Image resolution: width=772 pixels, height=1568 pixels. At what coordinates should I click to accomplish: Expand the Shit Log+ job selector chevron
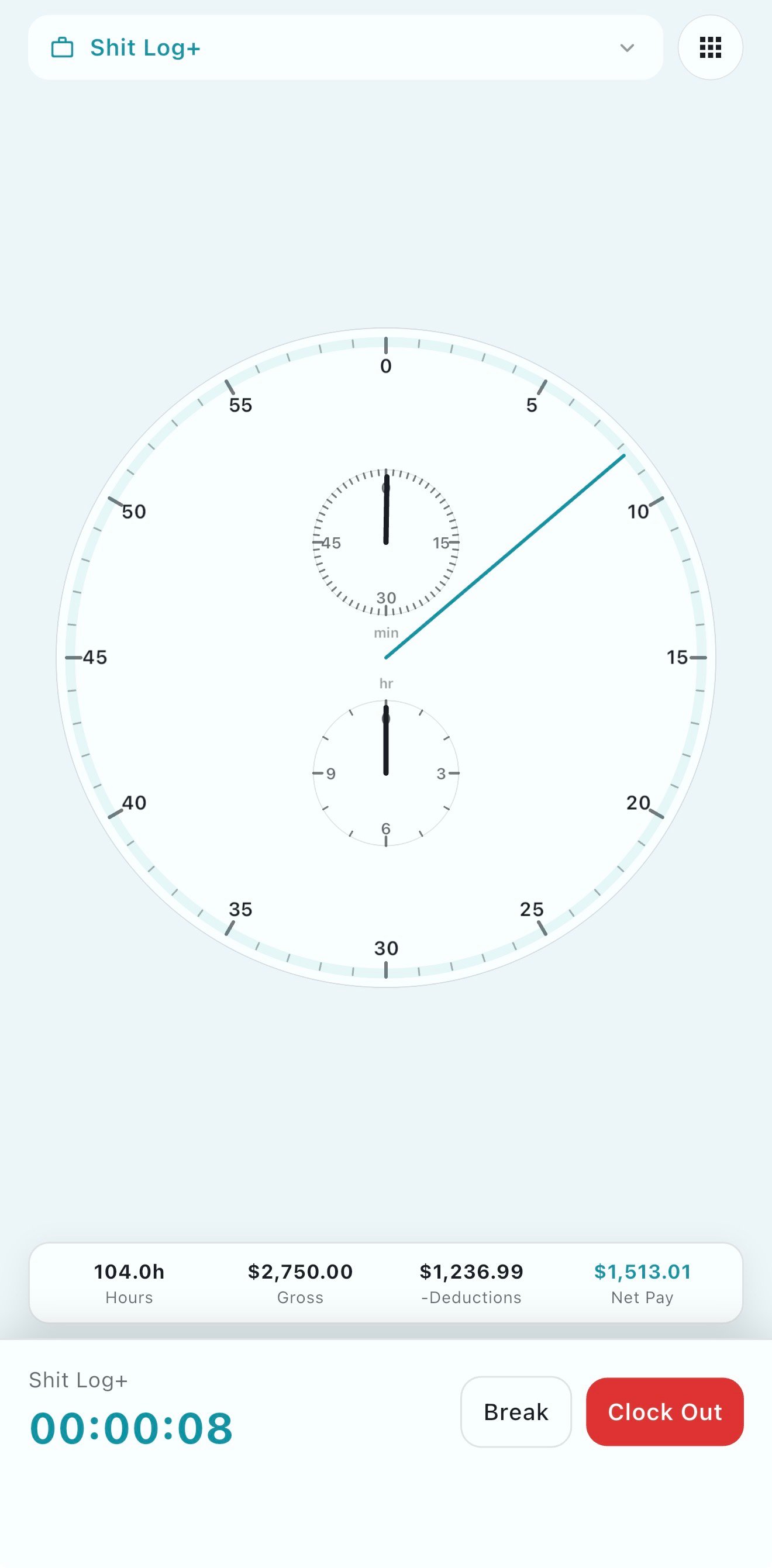coord(626,48)
